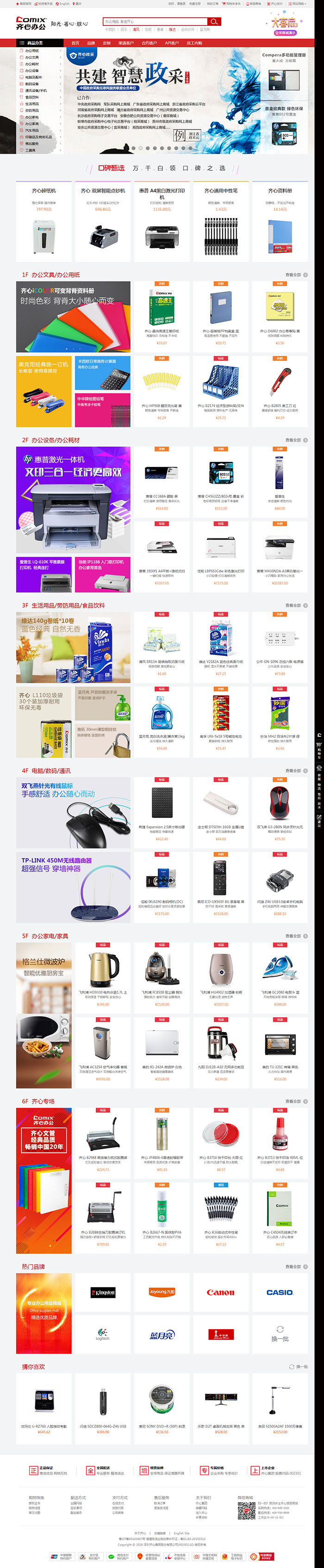This screenshot has height=1568, width=324.
Task: Open the 定制 navigation tab
Action: click(x=106, y=43)
